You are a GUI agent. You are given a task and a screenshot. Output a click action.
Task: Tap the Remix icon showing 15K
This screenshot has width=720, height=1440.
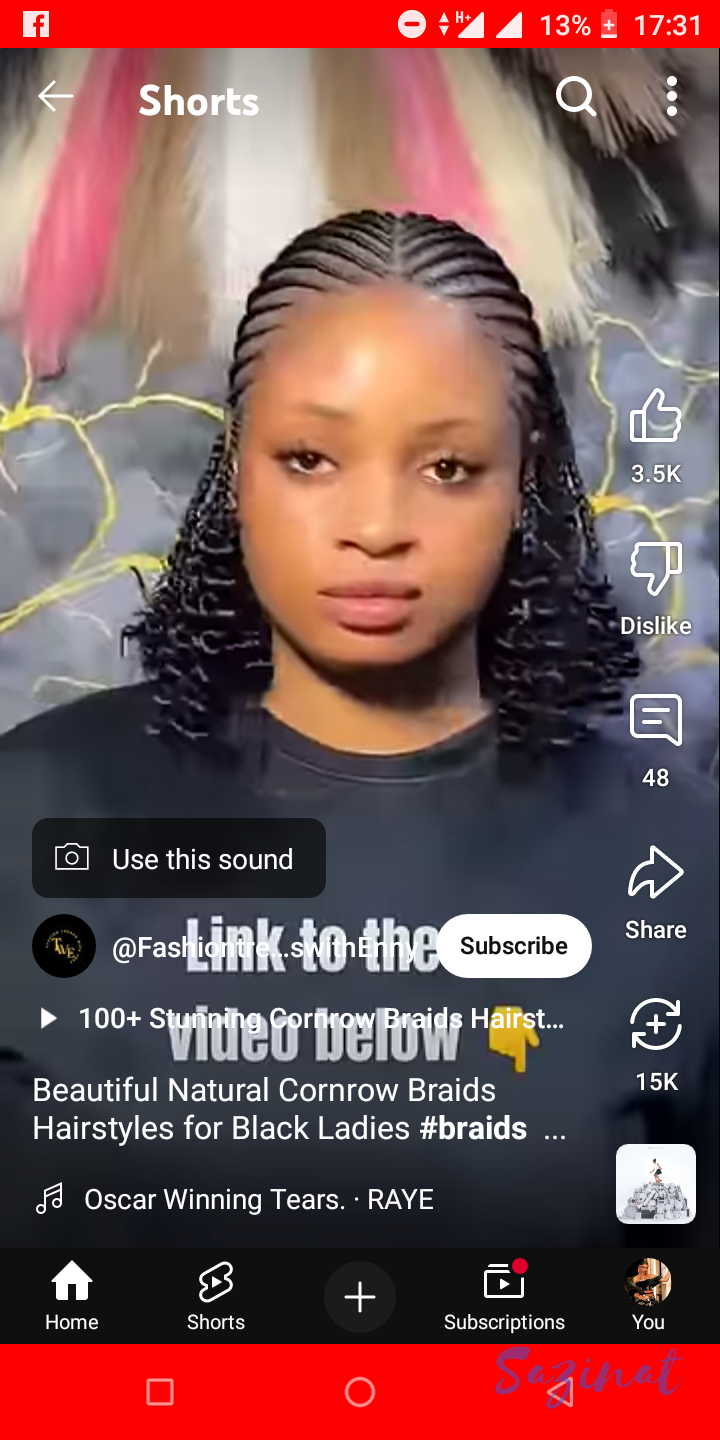656,1026
